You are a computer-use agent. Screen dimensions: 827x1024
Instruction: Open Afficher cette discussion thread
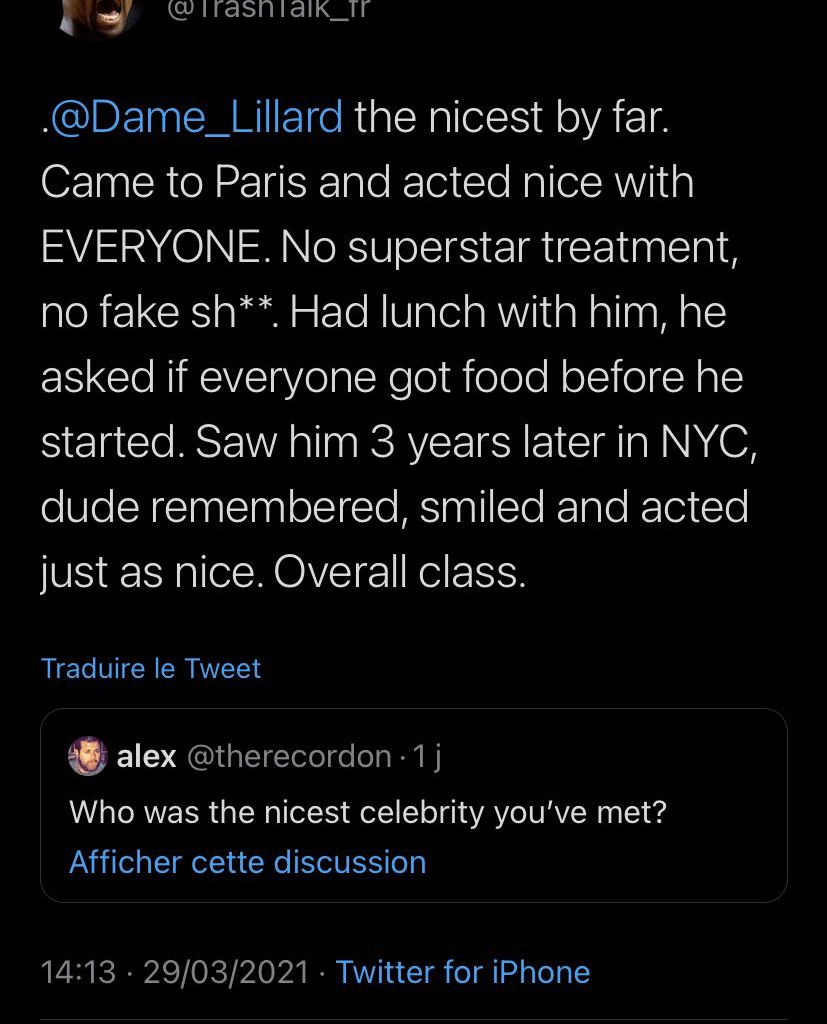247,862
